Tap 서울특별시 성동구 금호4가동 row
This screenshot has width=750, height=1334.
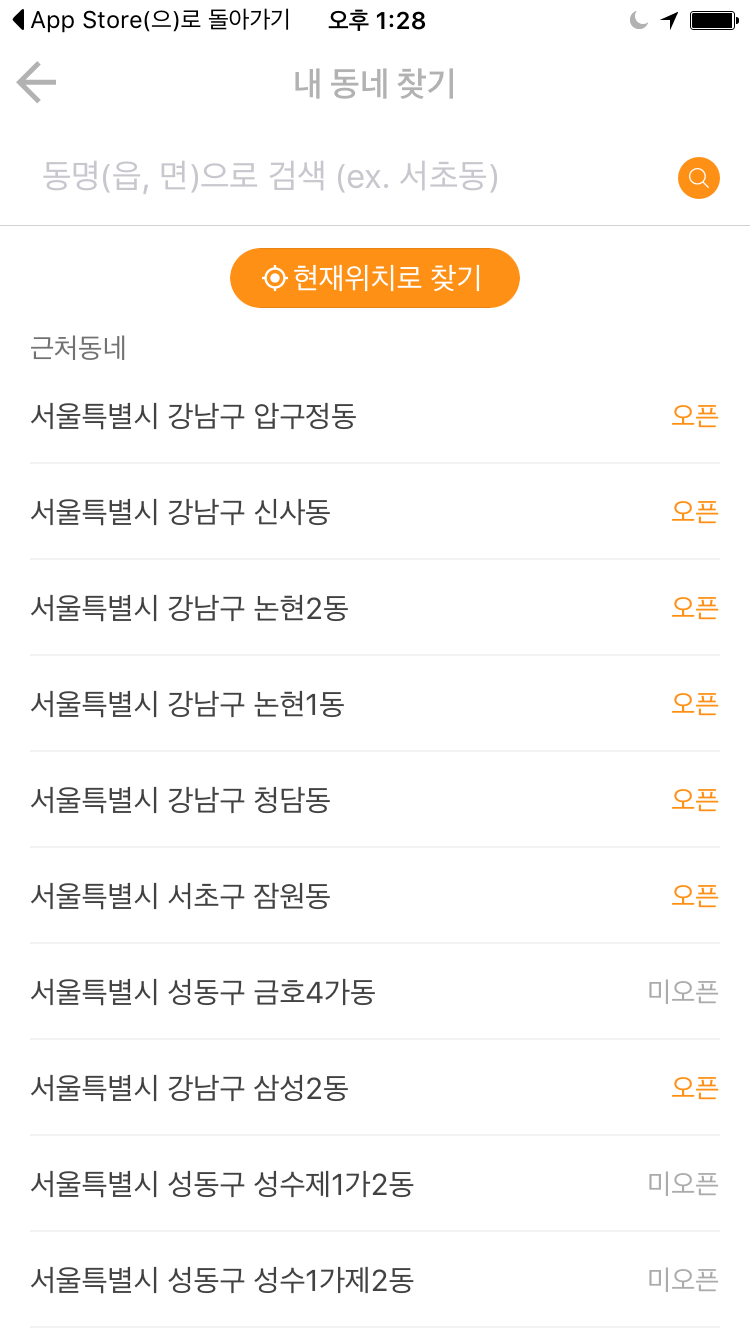(x=375, y=992)
